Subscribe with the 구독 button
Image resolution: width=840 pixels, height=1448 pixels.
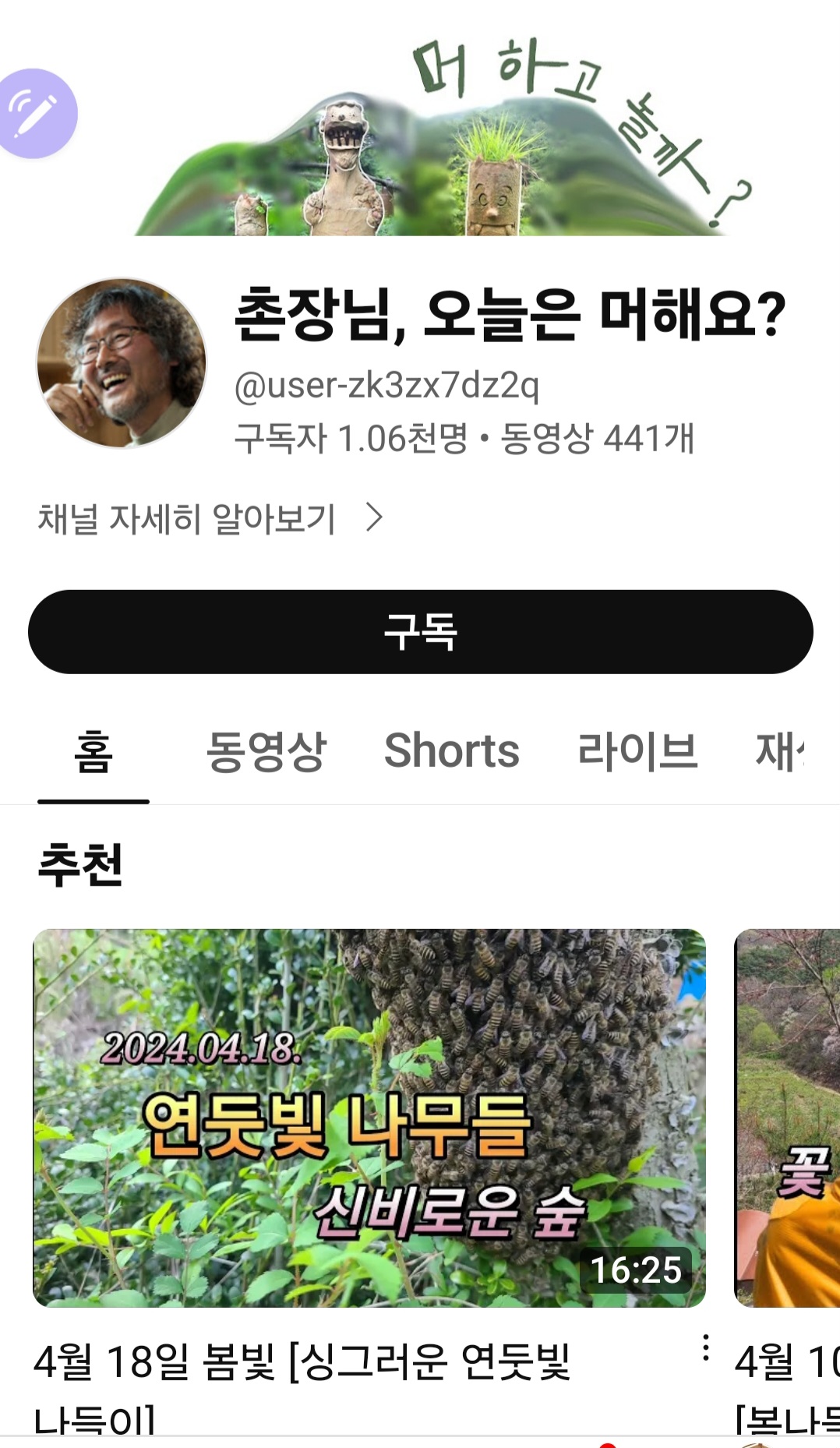420,631
